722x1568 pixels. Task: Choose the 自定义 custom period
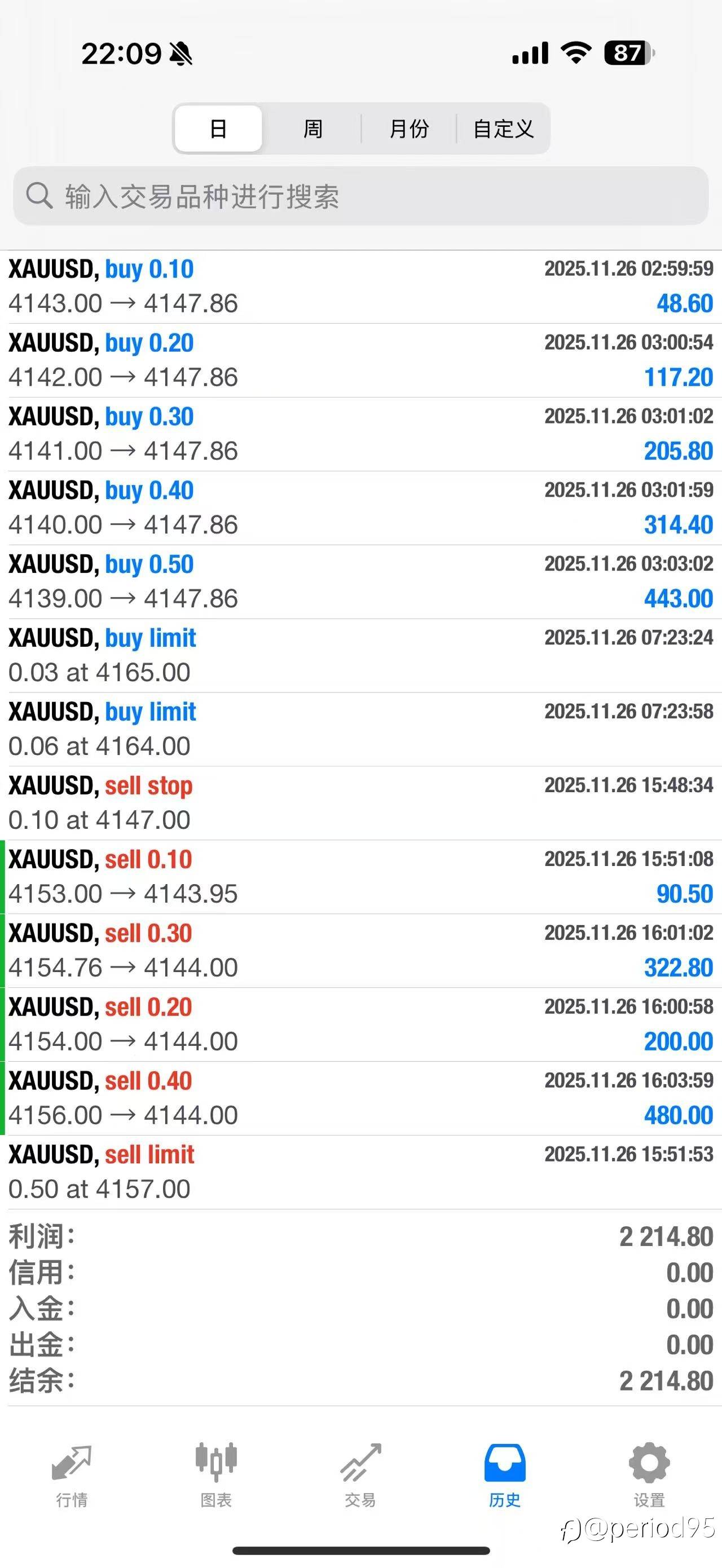click(504, 129)
